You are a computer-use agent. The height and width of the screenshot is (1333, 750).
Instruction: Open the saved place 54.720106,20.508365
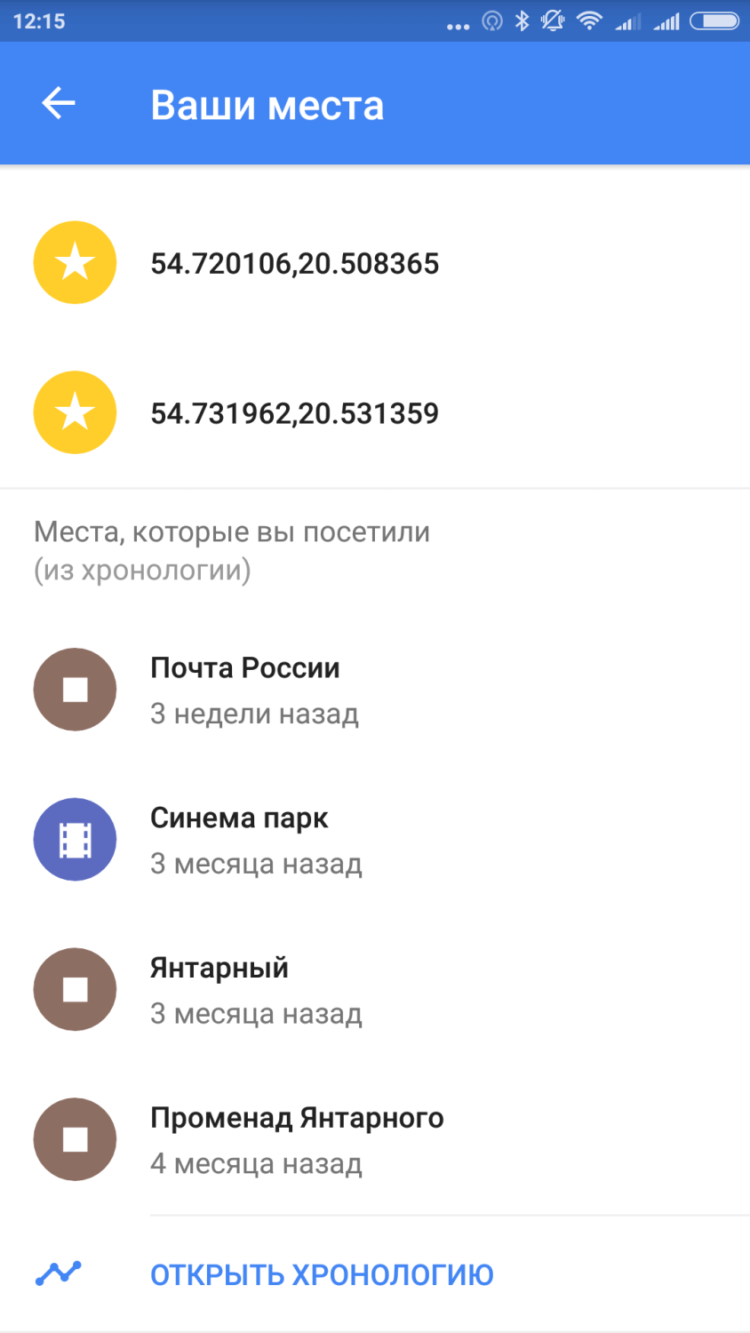coord(295,262)
